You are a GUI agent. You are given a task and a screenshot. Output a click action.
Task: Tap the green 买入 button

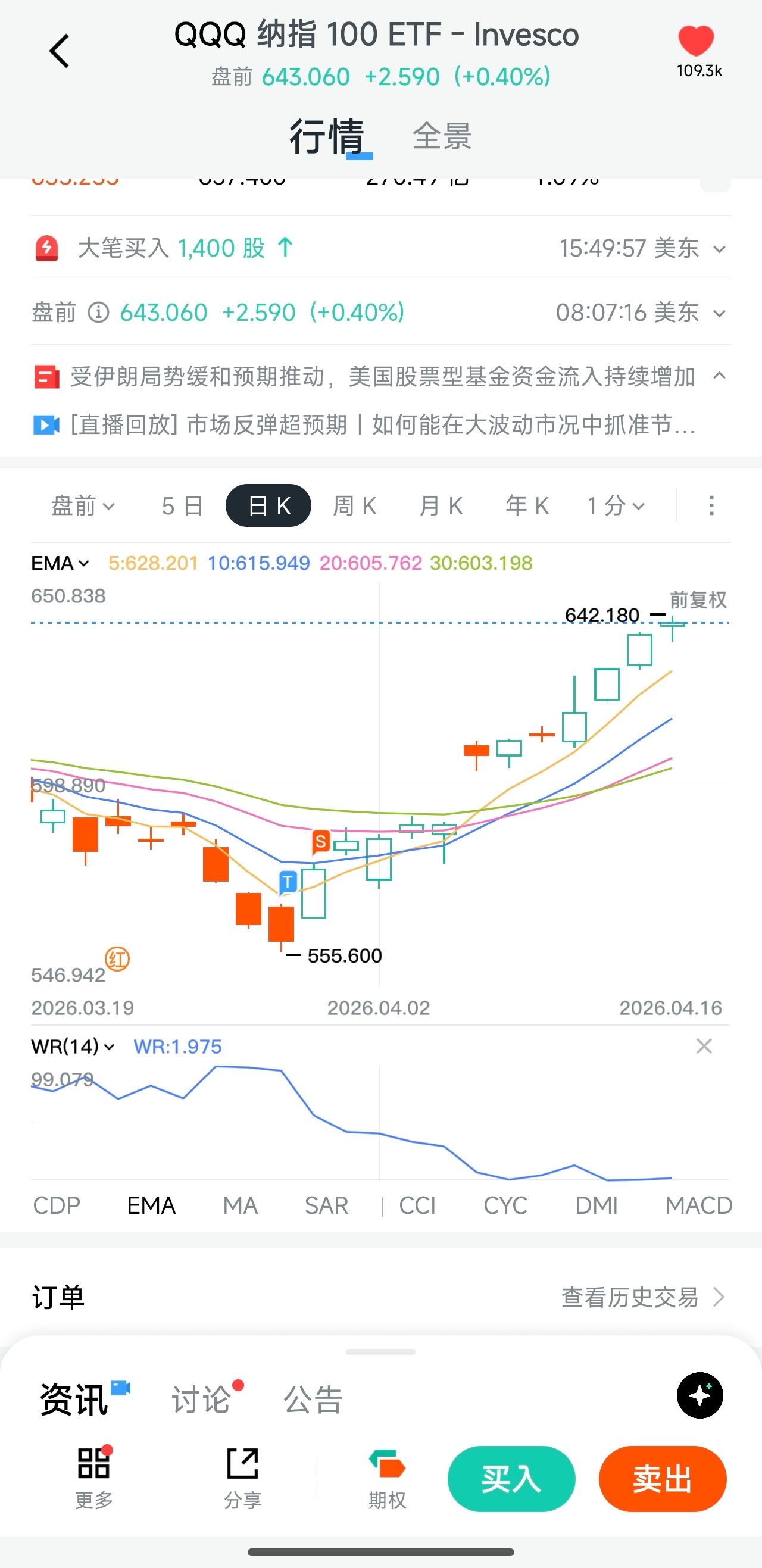[511, 1479]
